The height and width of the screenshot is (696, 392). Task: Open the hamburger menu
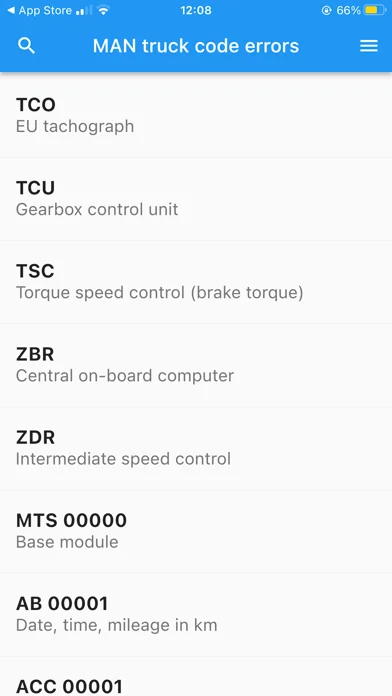[368, 46]
